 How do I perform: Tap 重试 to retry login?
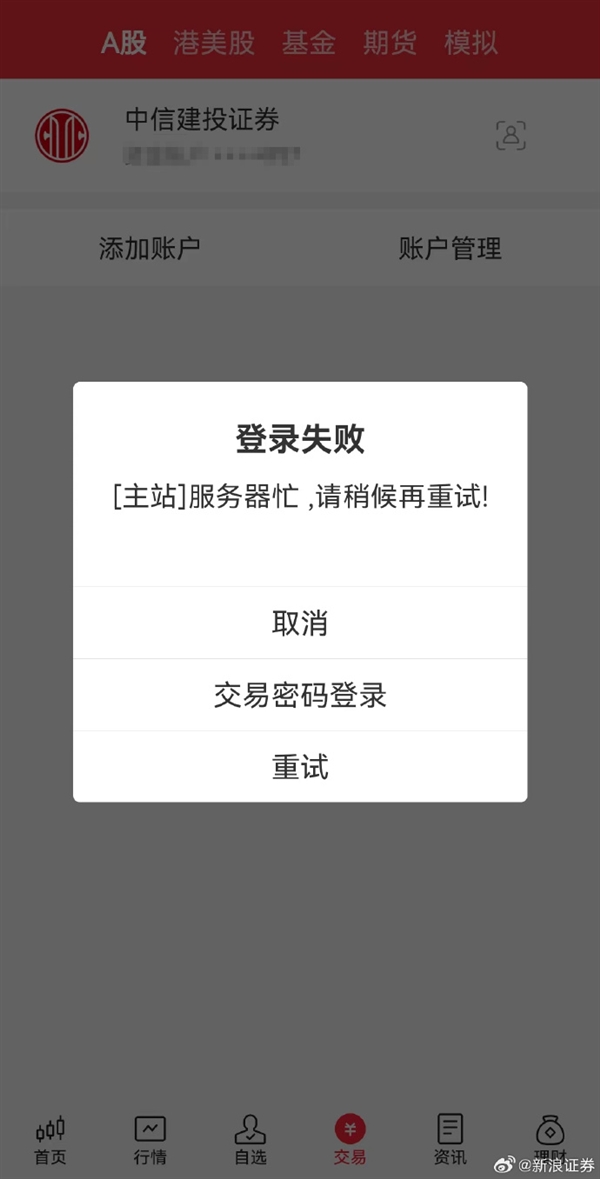(x=300, y=767)
